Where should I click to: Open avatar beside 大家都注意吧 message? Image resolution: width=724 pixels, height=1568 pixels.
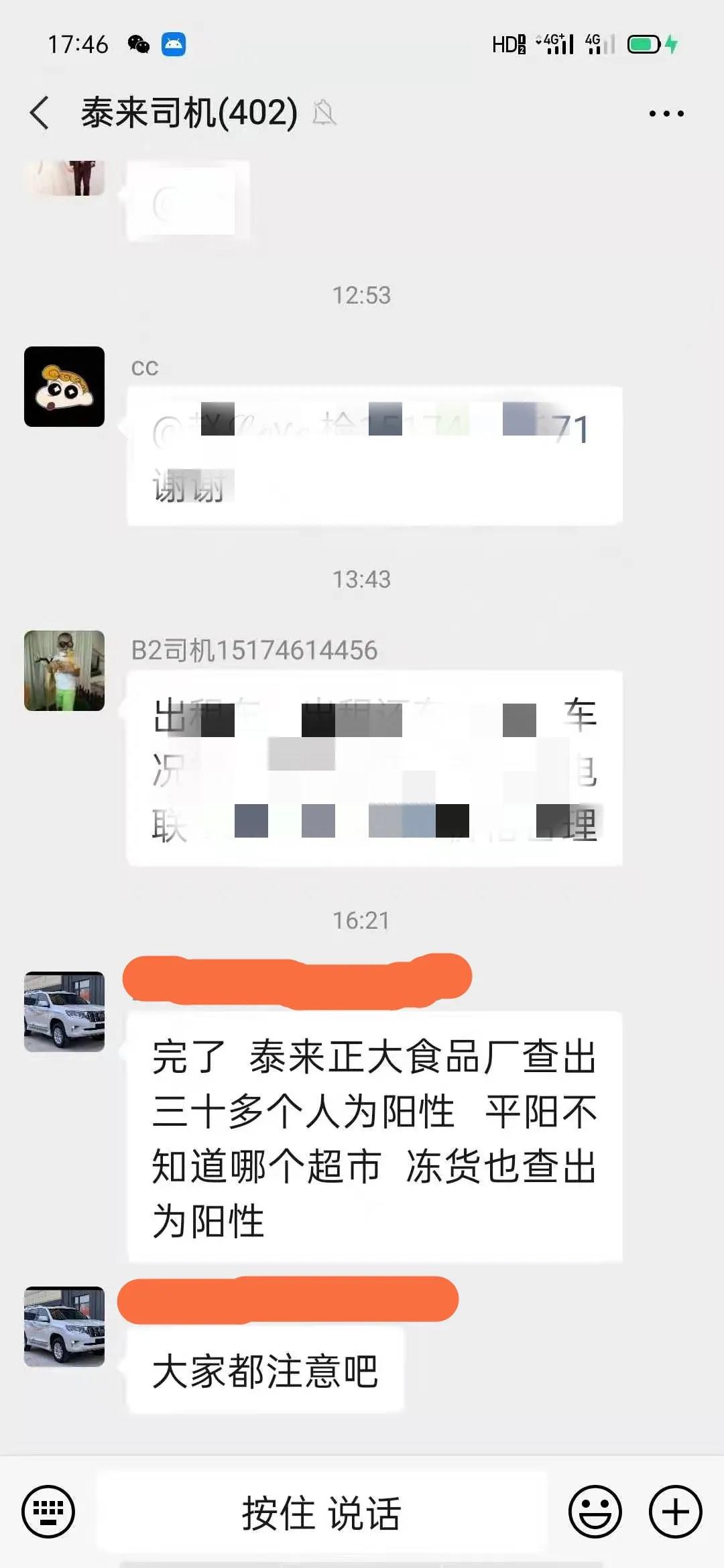click(x=64, y=1326)
